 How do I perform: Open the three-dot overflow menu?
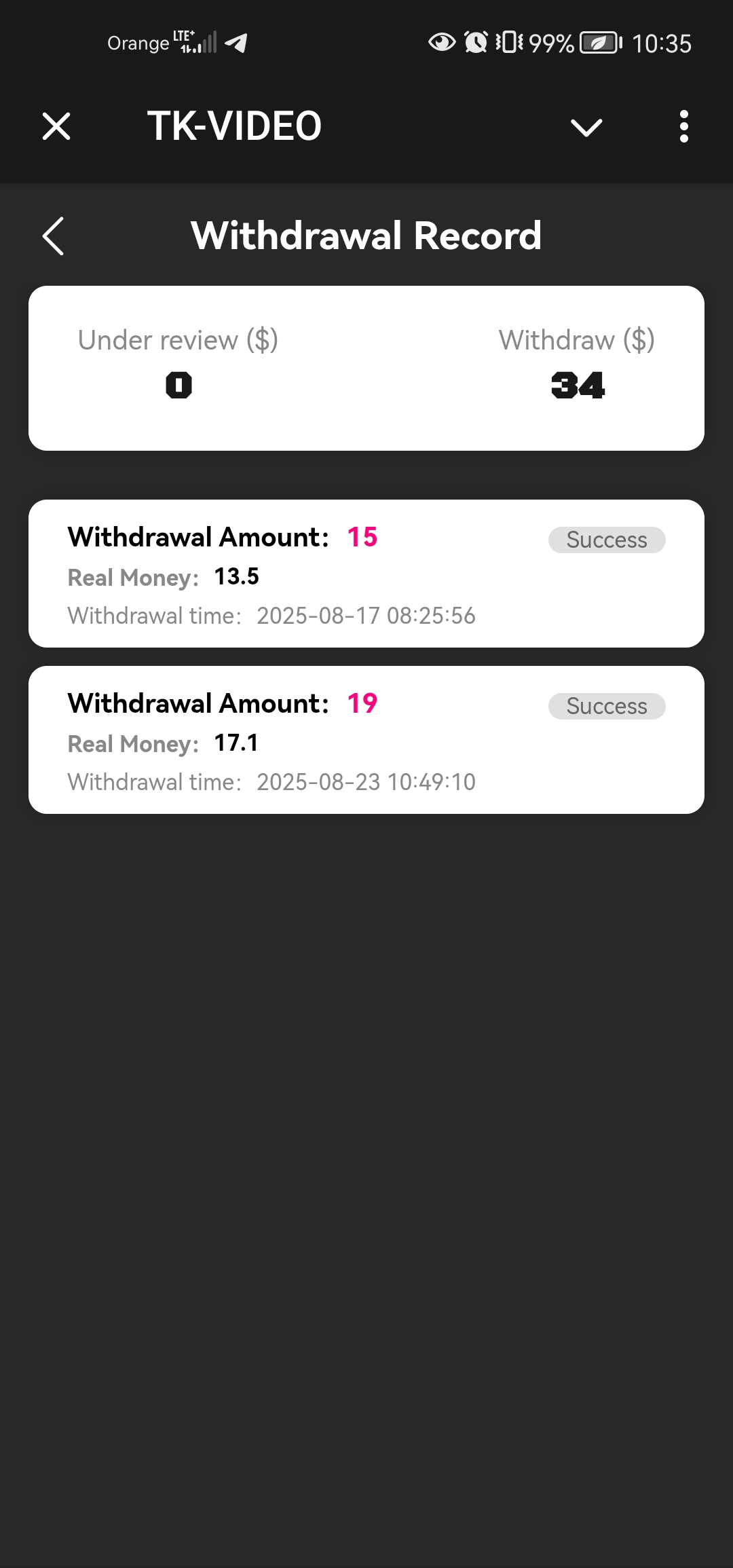pos(683,126)
